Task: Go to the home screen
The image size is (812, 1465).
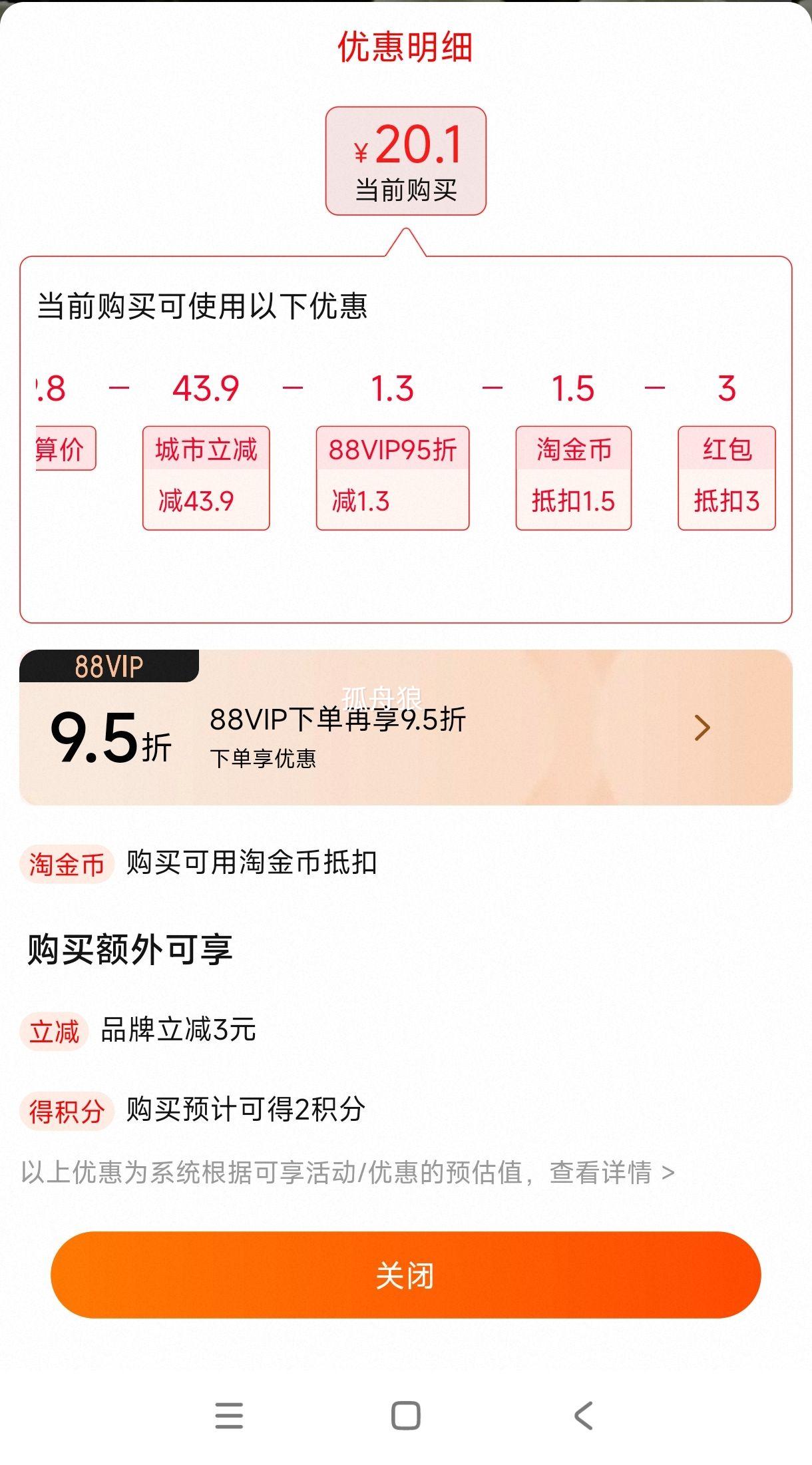Action: point(405,1416)
